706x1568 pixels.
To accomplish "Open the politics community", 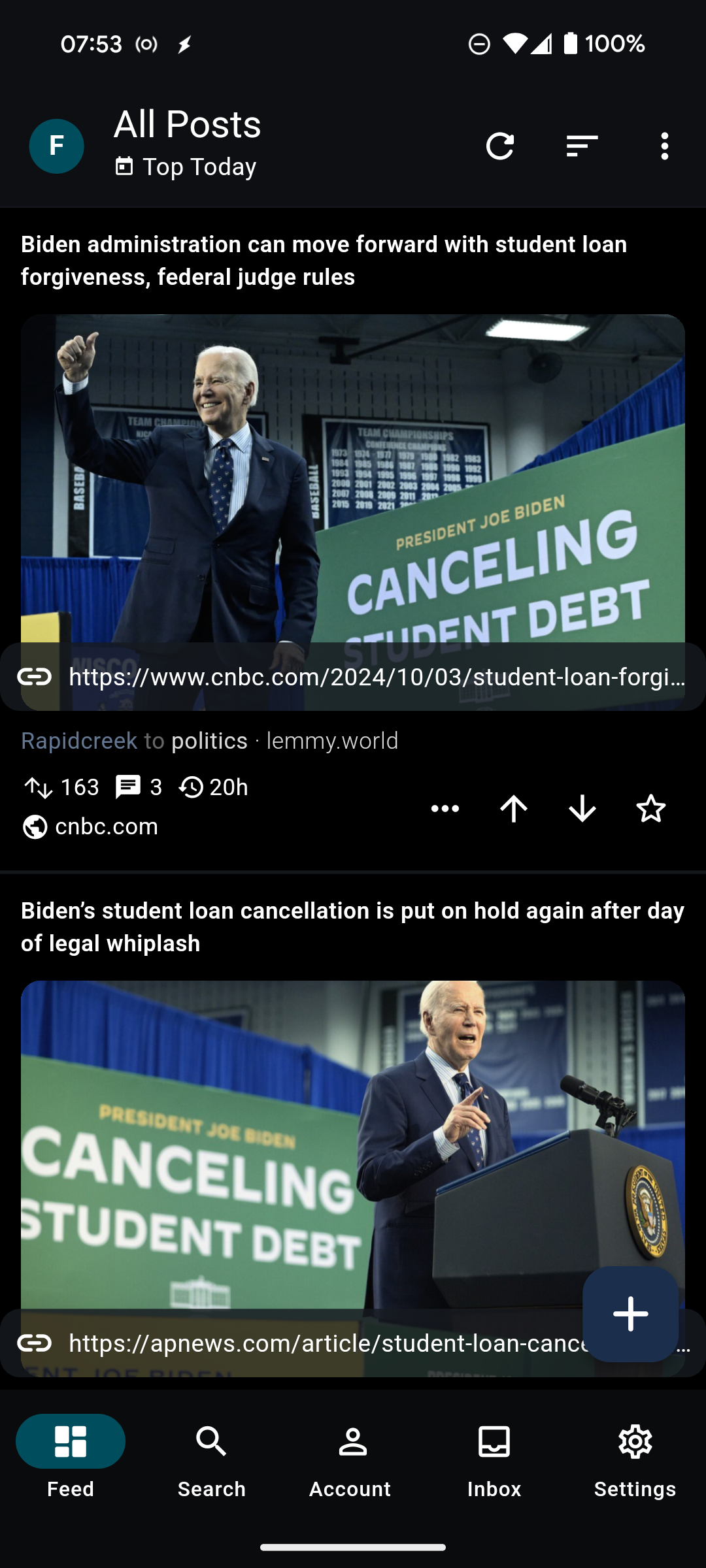I will [209, 741].
